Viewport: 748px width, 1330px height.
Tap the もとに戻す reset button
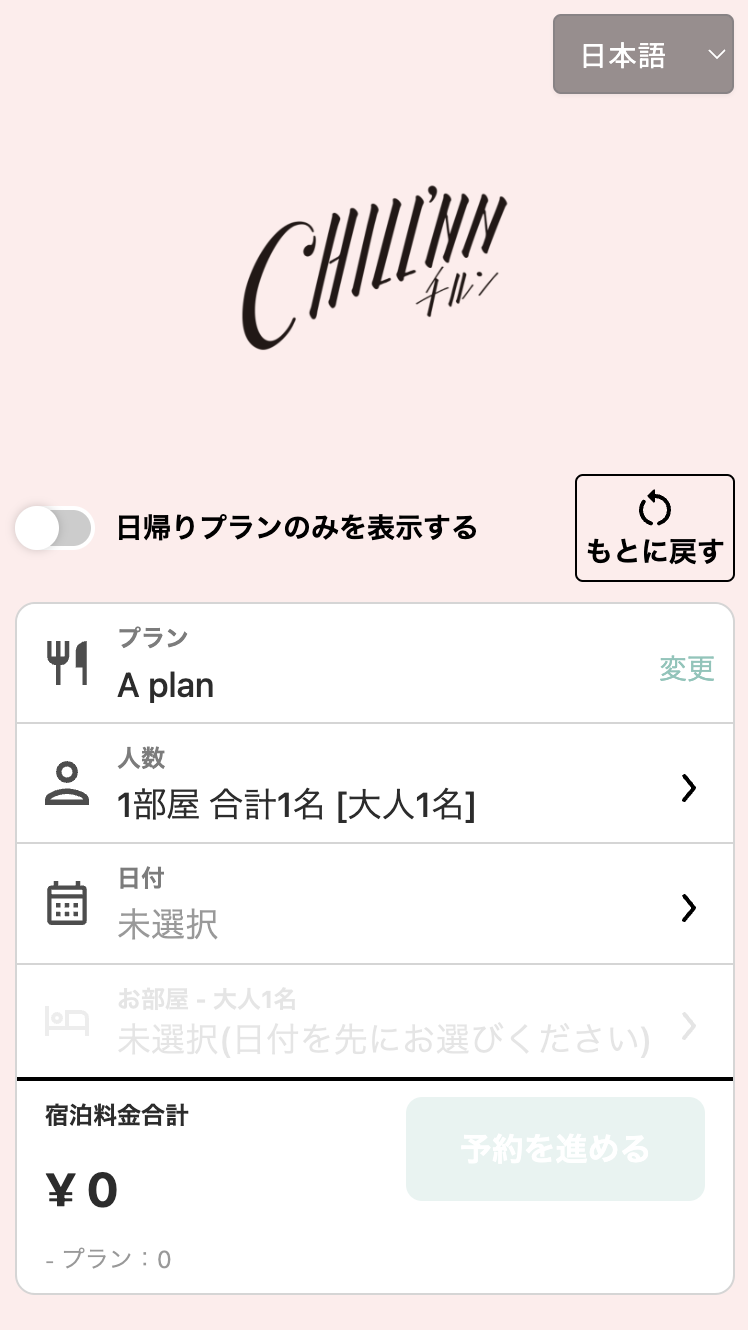pyautogui.click(x=654, y=528)
